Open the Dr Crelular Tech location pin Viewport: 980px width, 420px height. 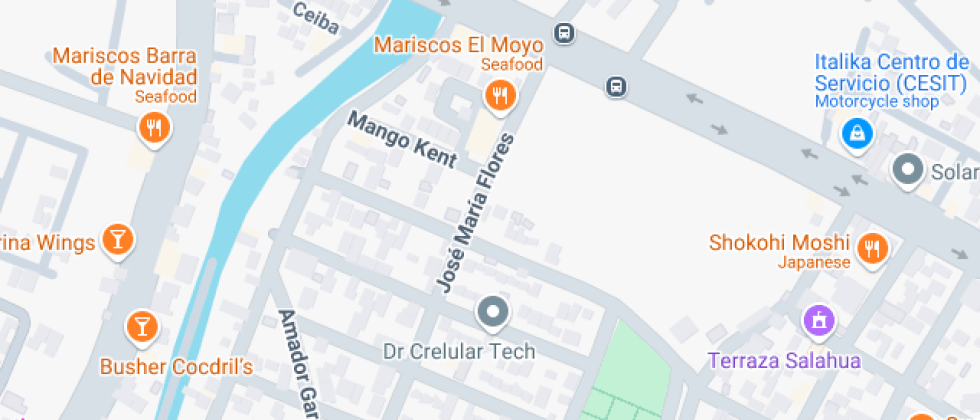492,313
